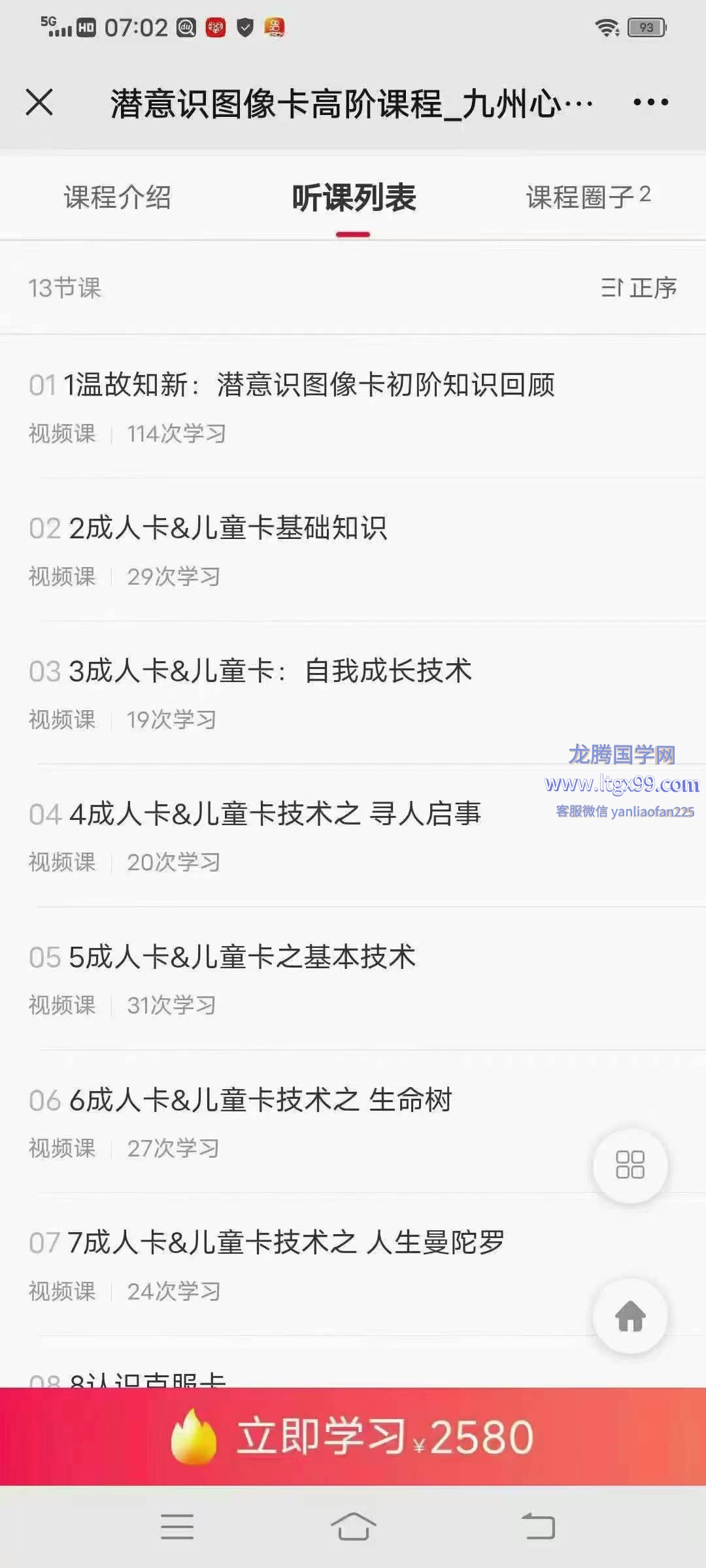
Task: Open lesson 03 自我成长技术
Action: 353,693
